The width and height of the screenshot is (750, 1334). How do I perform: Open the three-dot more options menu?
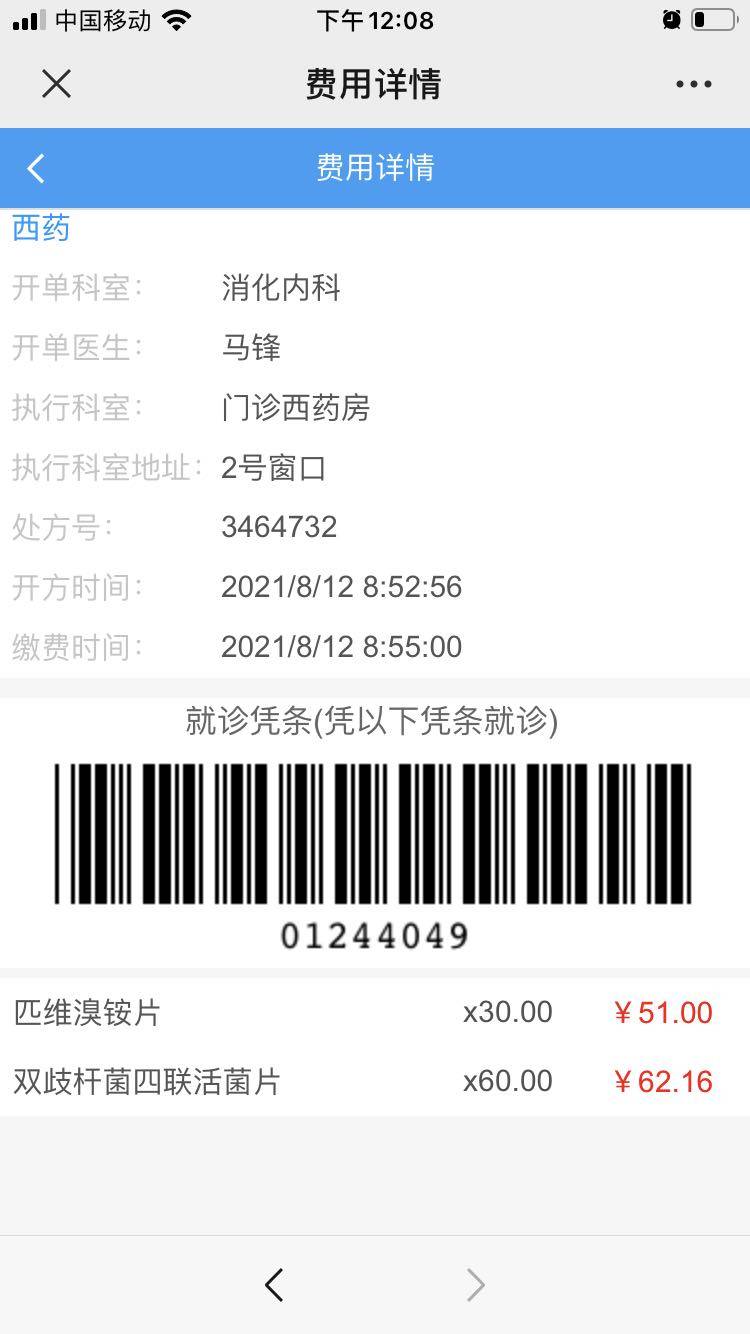(693, 84)
